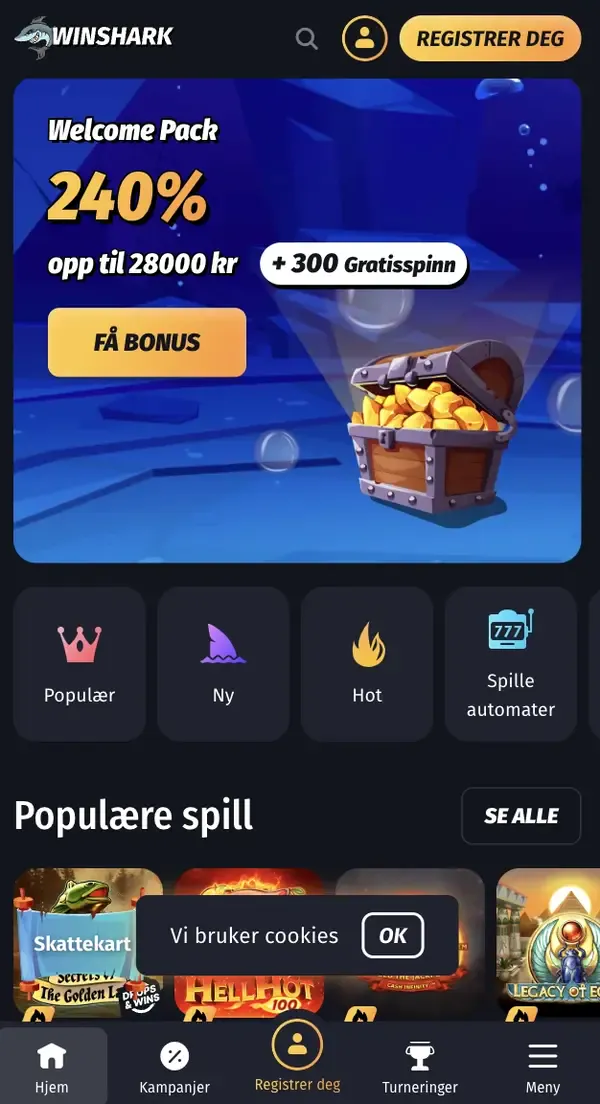Select the Ny games category
This screenshot has width=600, height=1104.
pyautogui.click(x=223, y=663)
